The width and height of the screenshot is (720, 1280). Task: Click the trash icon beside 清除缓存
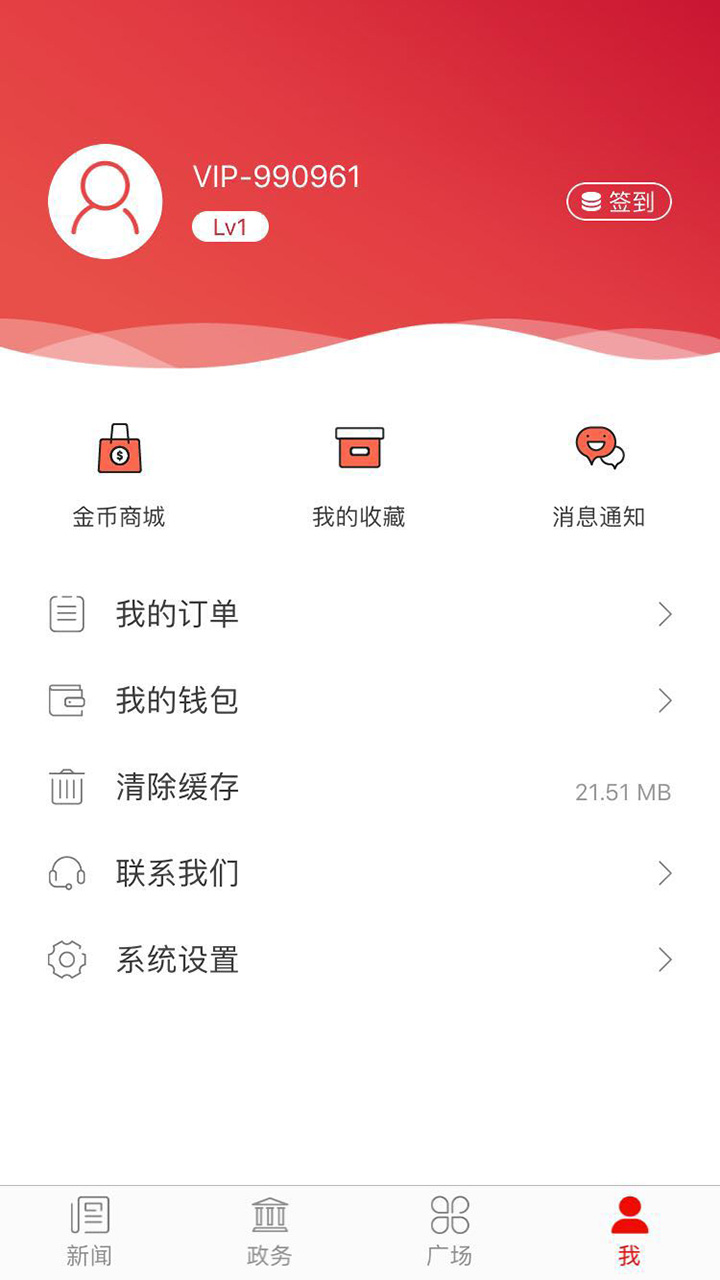tap(67, 787)
